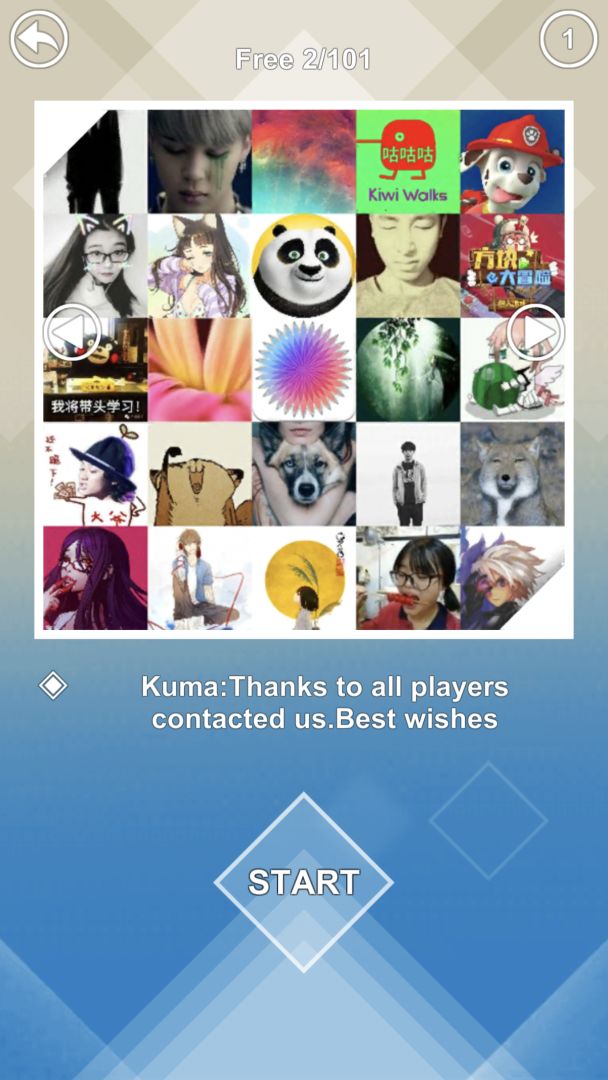This screenshot has height=1080, width=608.
Task: Show the previous puzzle with the left arrow
Action: 72,332
